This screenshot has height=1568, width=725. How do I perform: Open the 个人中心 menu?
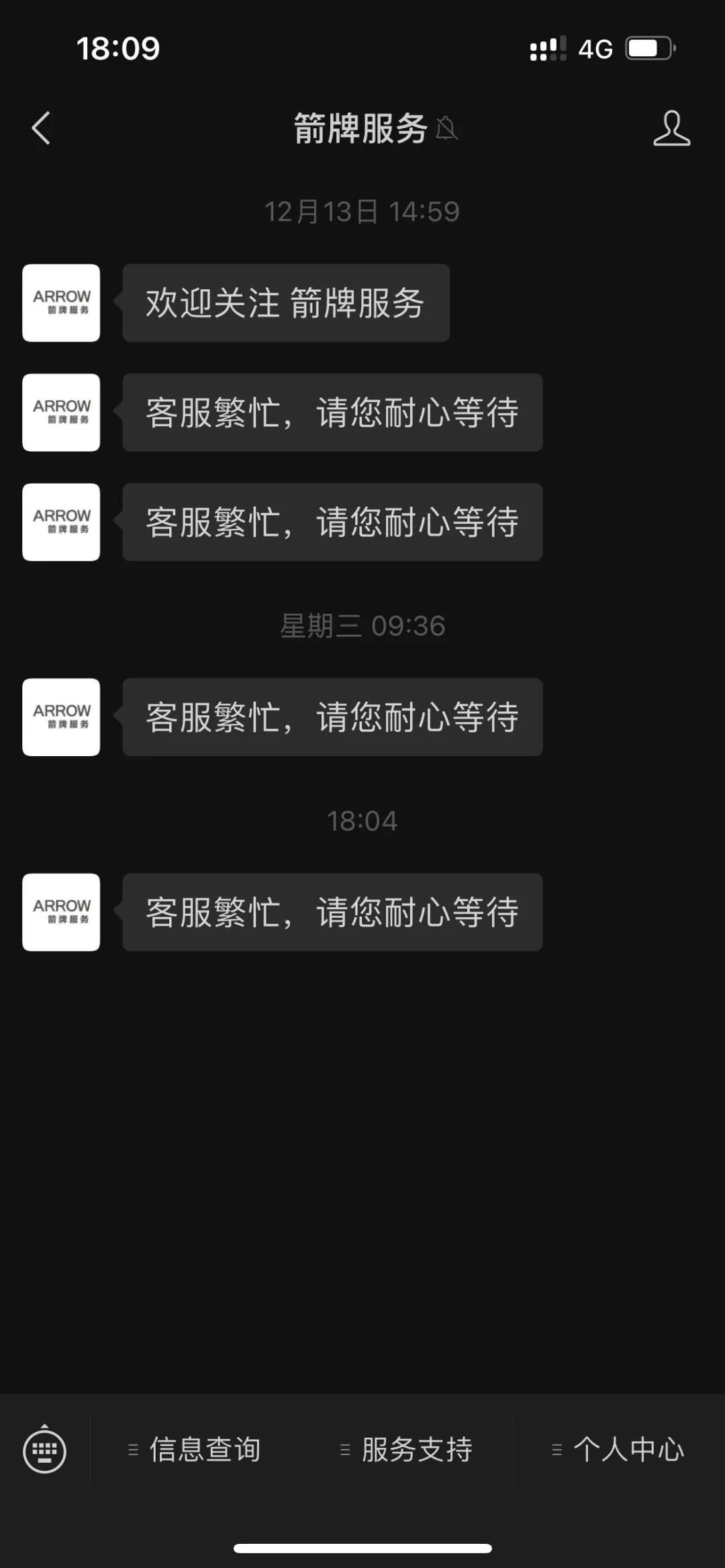click(618, 1450)
